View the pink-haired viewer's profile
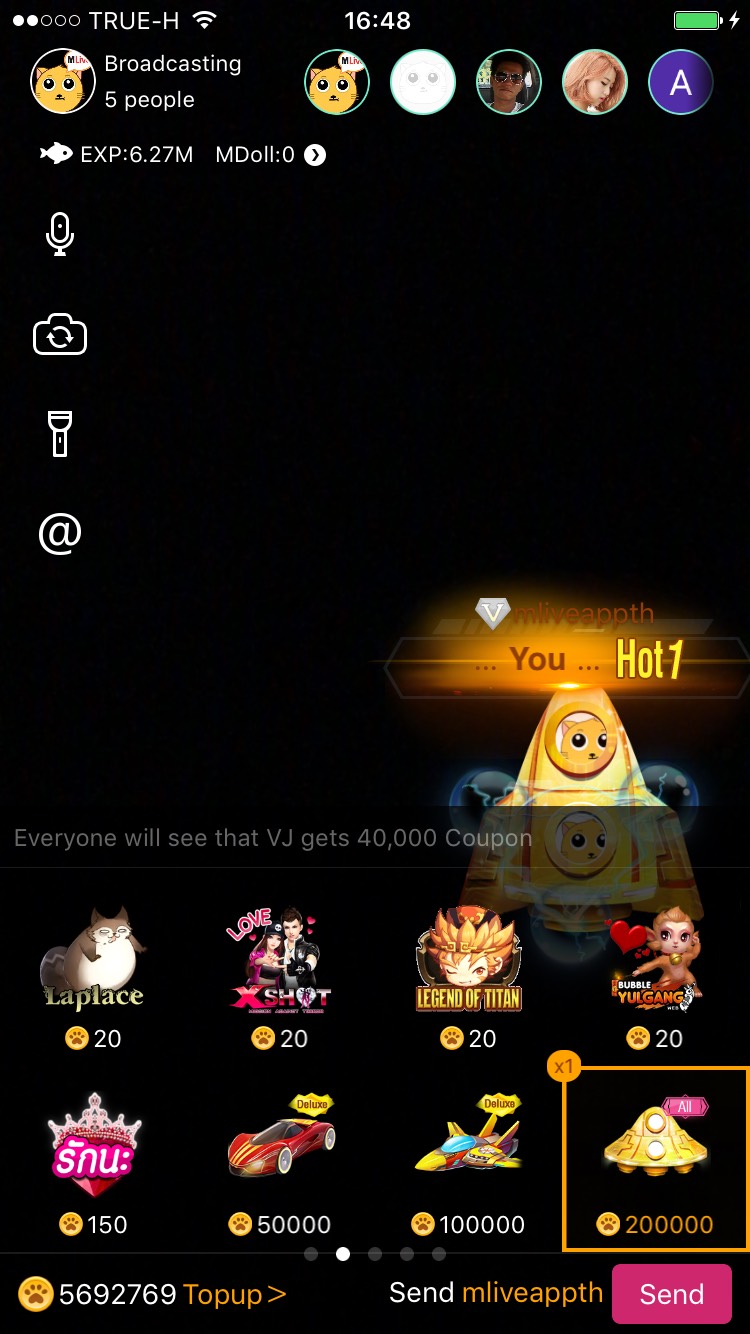 pyautogui.click(x=595, y=82)
